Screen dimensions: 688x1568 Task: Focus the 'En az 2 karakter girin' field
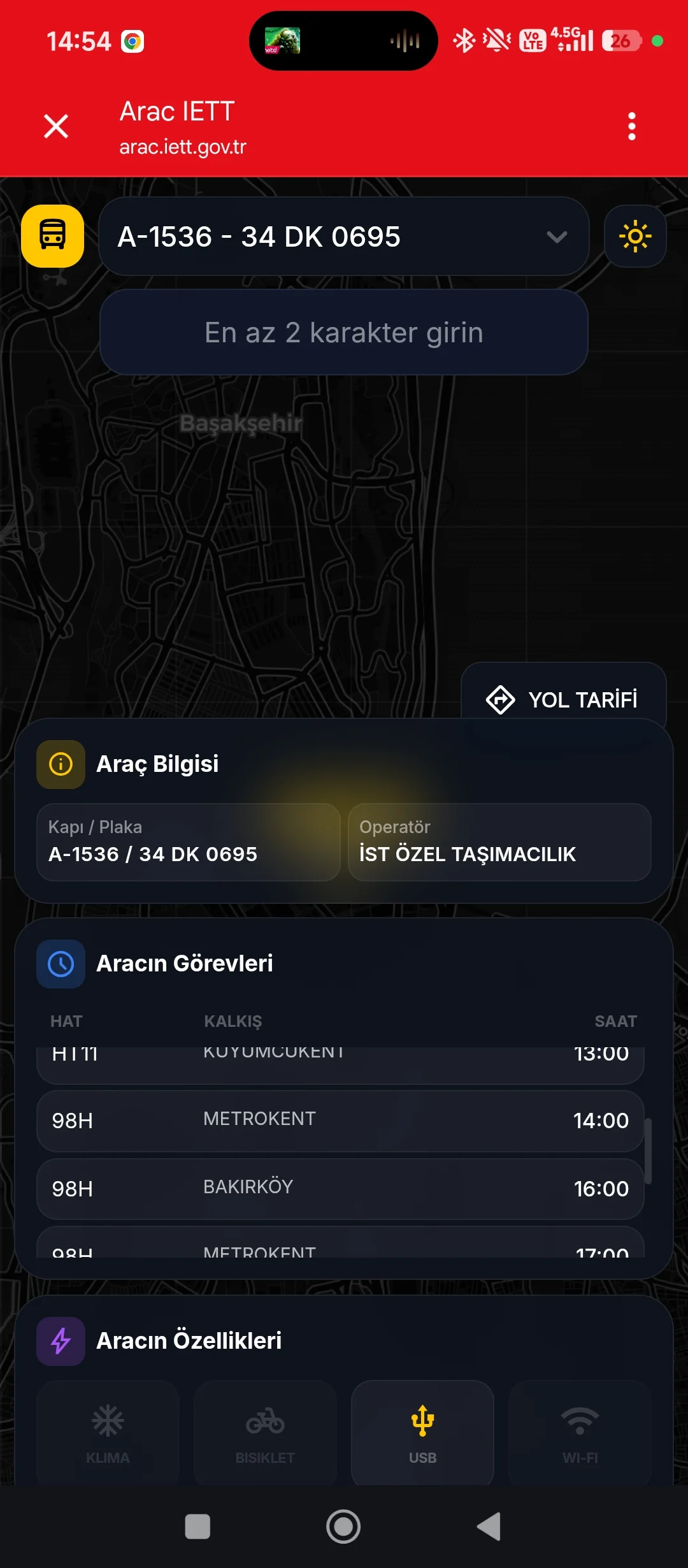[343, 333]
